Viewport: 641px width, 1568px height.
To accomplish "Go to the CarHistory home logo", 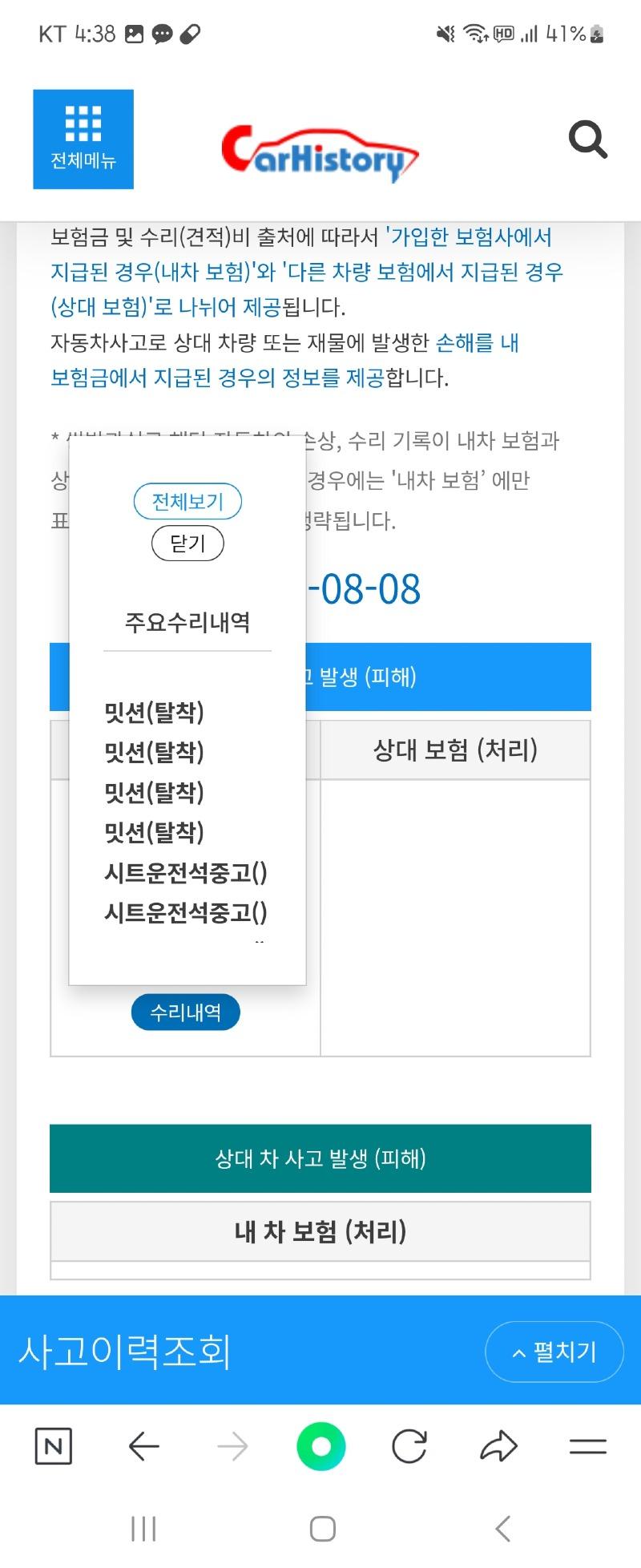I will point(319,152).
